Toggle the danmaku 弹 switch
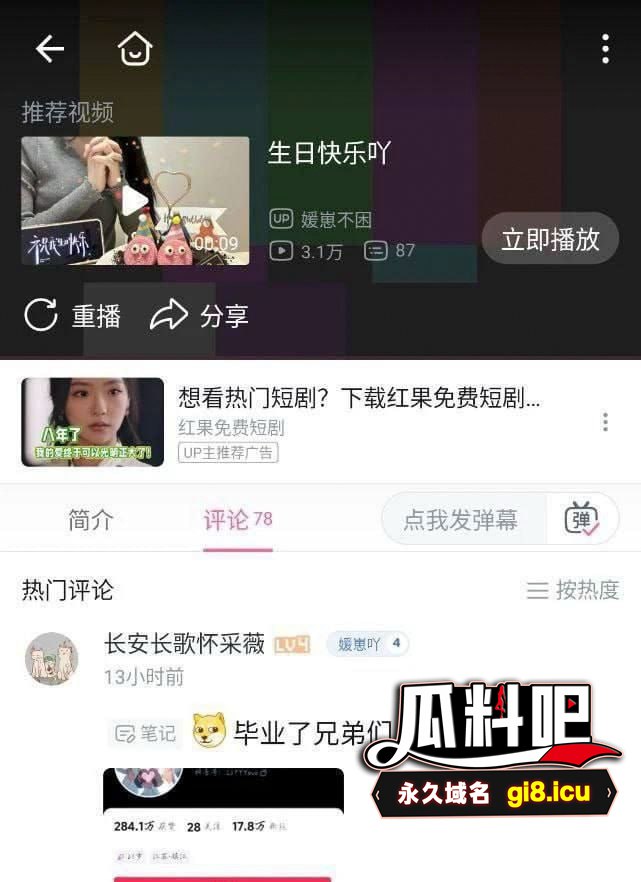The width and height of the screenshot is (641, 882). click(x=582, y=520)
